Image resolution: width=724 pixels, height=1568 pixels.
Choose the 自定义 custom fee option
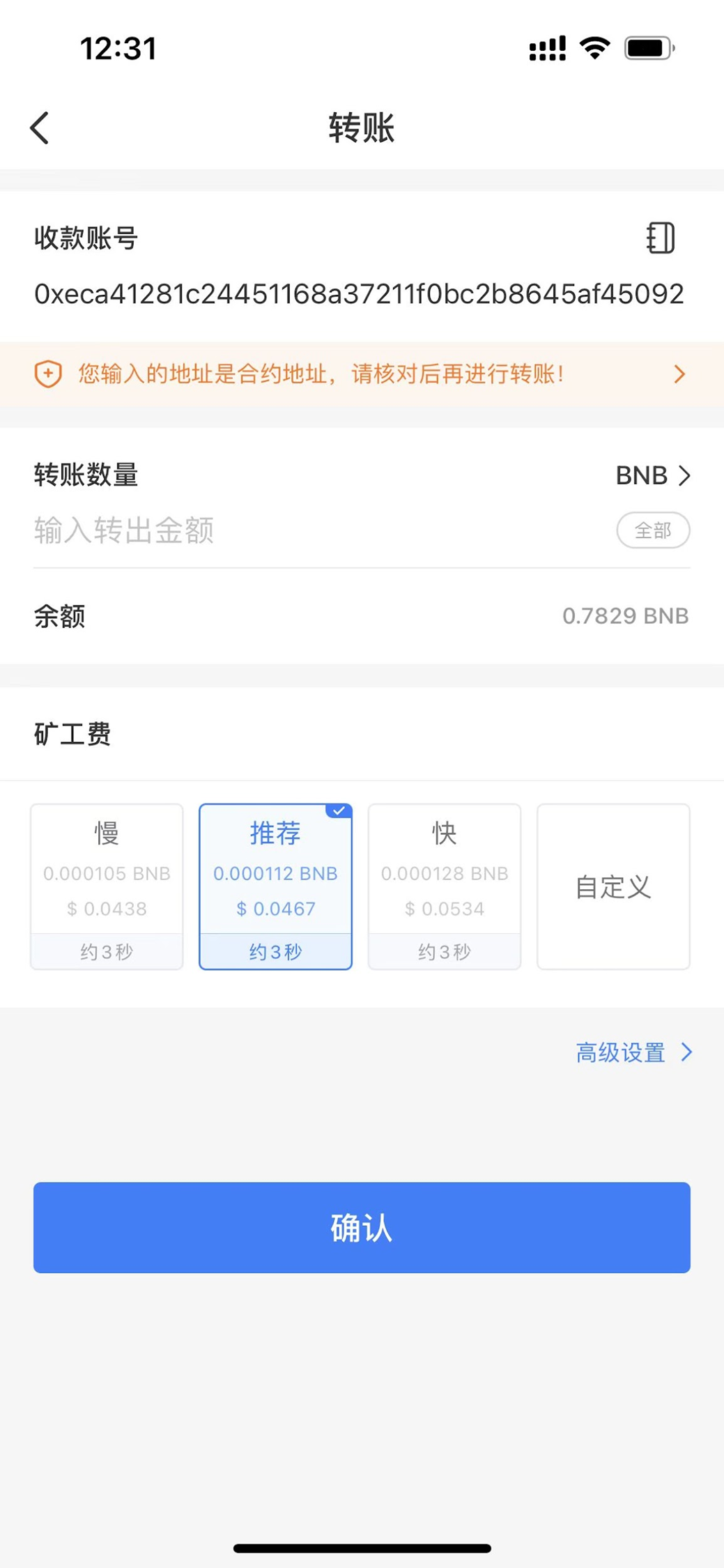pos(613,886)
